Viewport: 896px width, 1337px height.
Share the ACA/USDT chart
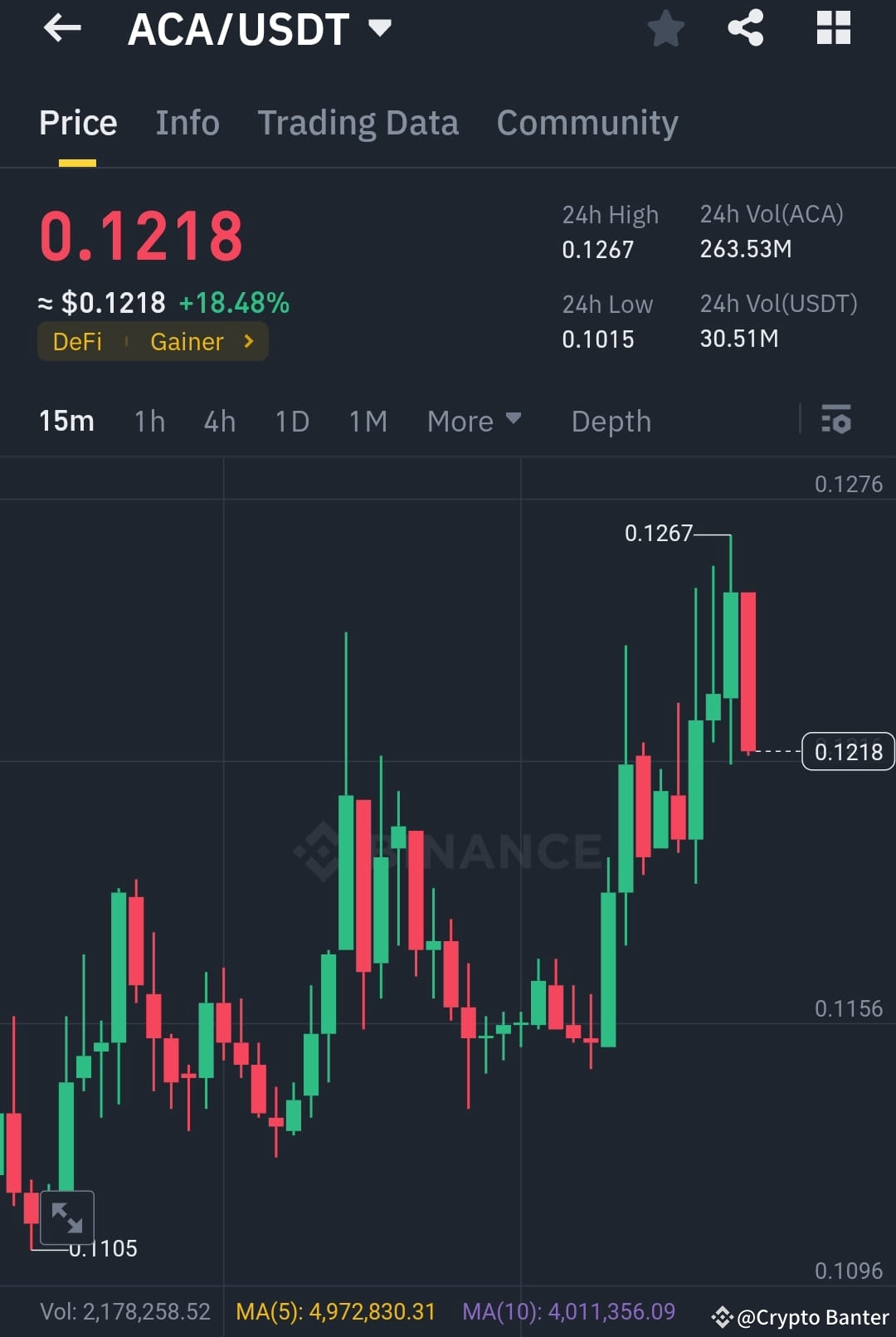744,28
